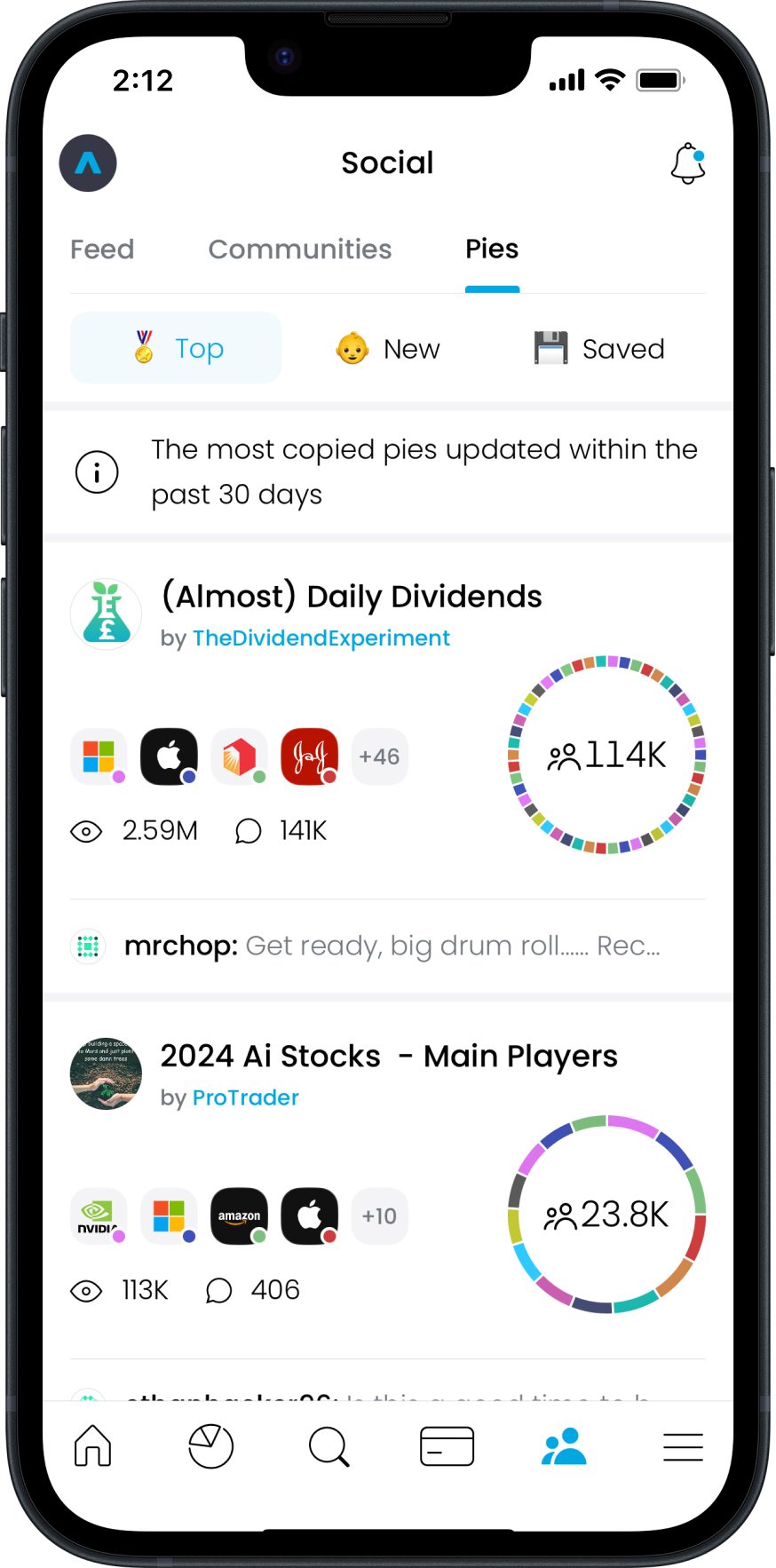Open TheDividendExperiment profile link
Image resolution: width=776 pixels, height=1568 pixels.
321,638
